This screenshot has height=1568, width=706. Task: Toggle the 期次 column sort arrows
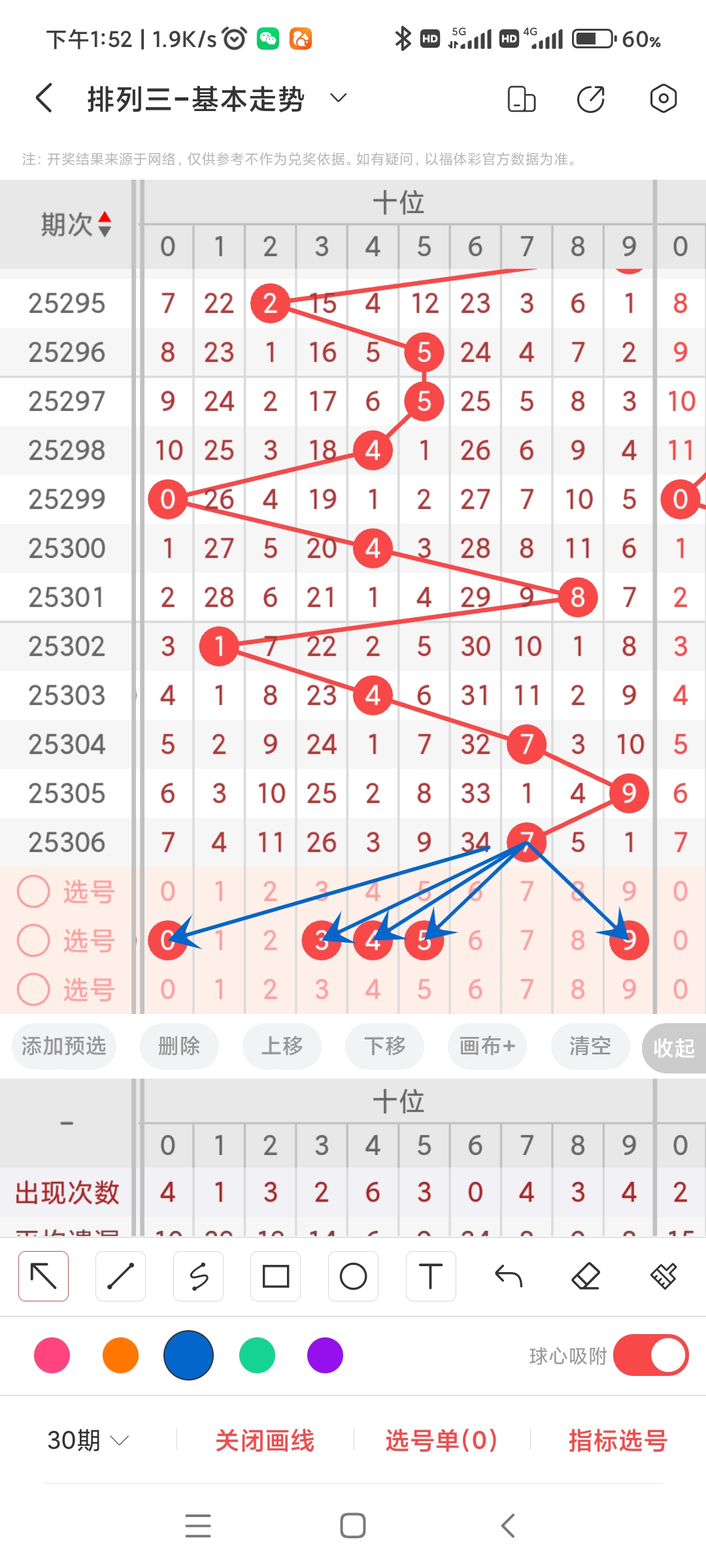tap(105, 224)
